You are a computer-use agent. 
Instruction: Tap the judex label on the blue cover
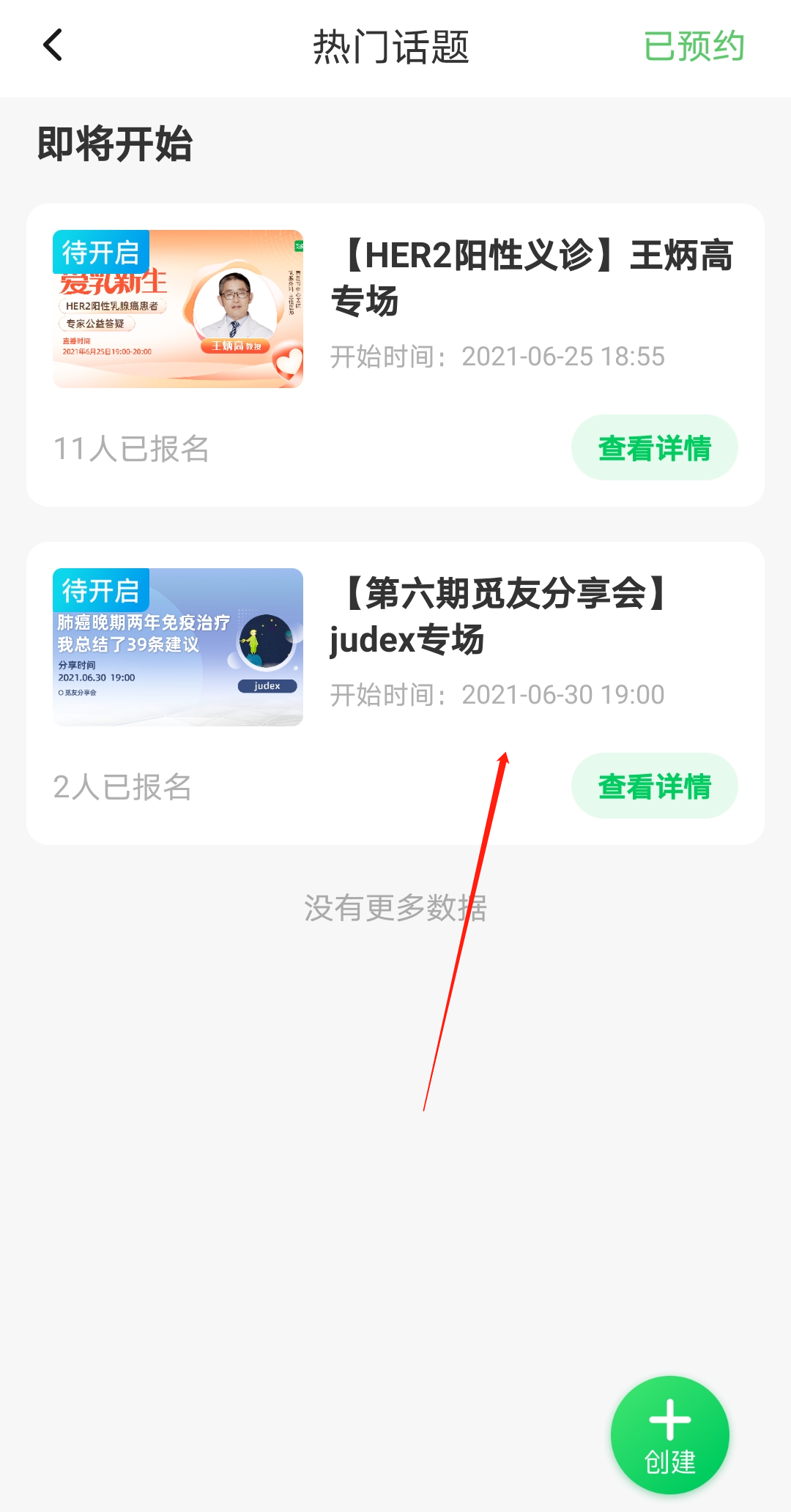[x=267, y=686]
